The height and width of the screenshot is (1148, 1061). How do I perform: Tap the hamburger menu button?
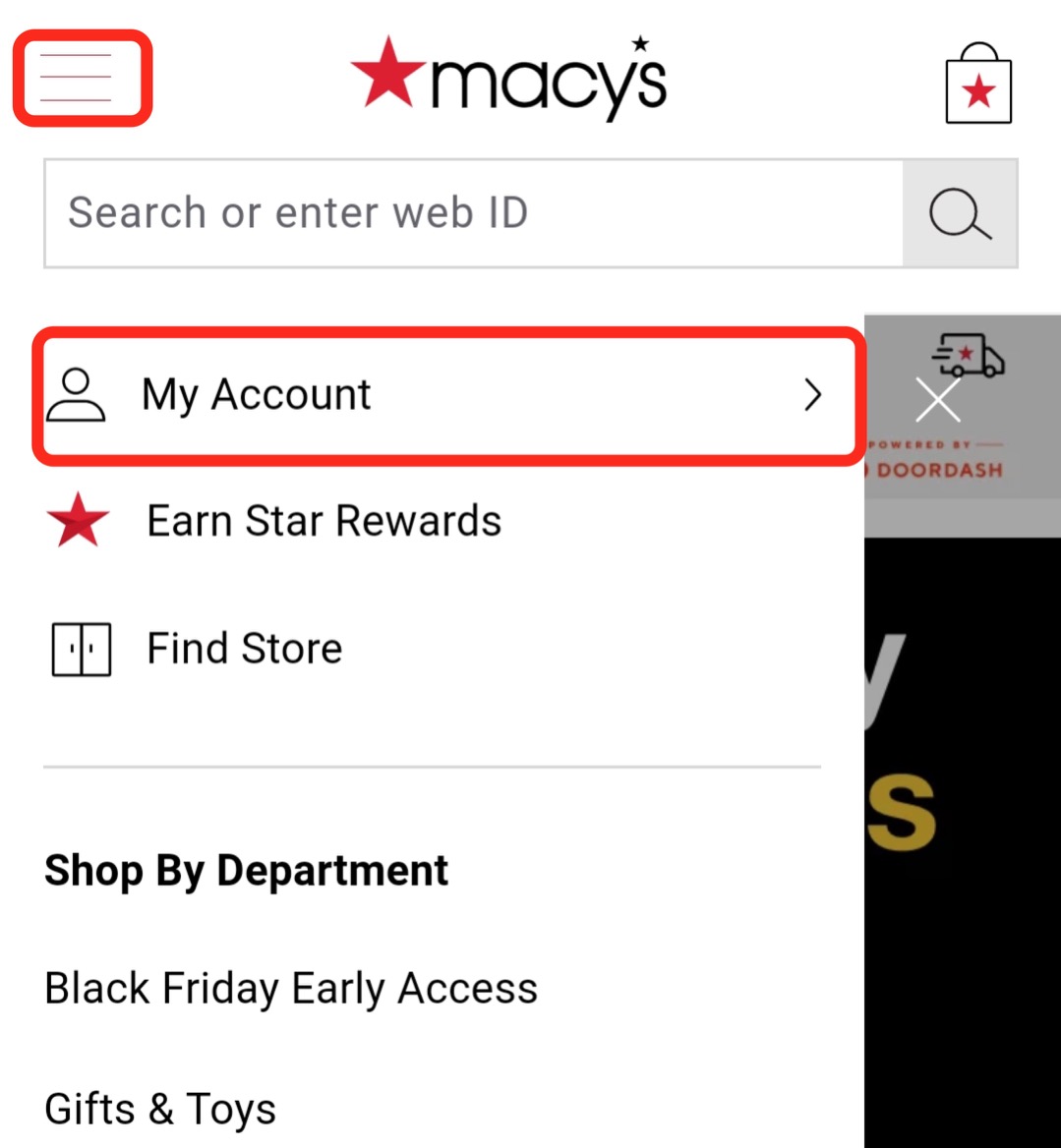82,78
